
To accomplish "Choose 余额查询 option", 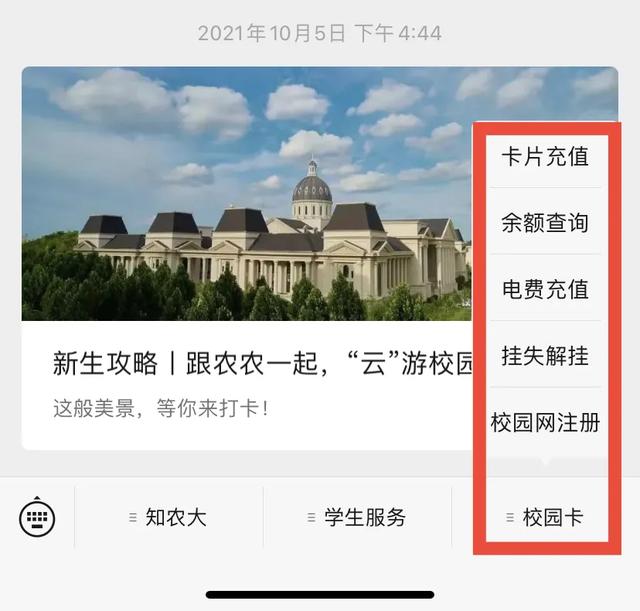I will [545, 223].
